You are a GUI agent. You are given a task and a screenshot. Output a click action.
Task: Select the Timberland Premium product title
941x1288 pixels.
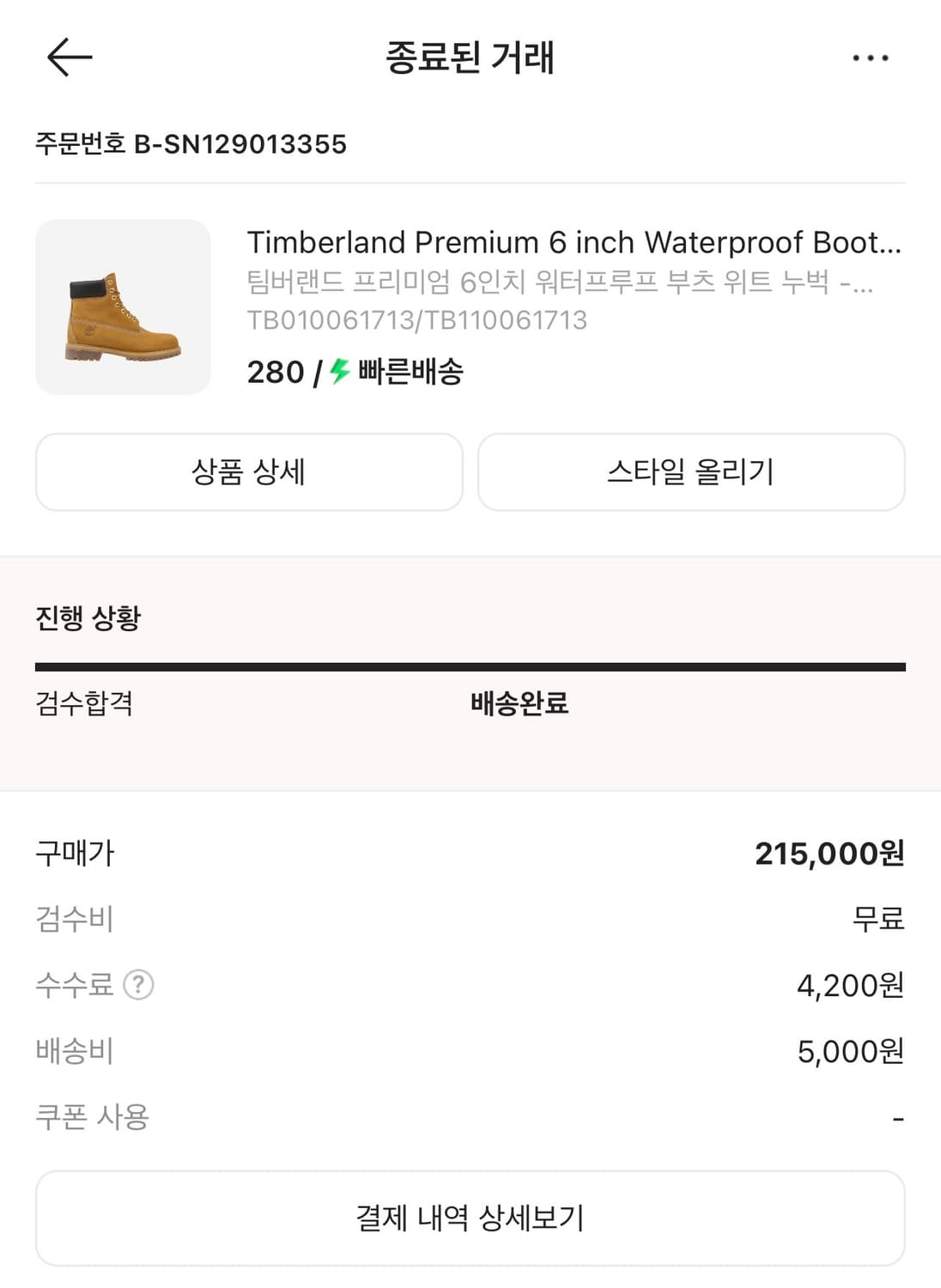pos(575,244)
